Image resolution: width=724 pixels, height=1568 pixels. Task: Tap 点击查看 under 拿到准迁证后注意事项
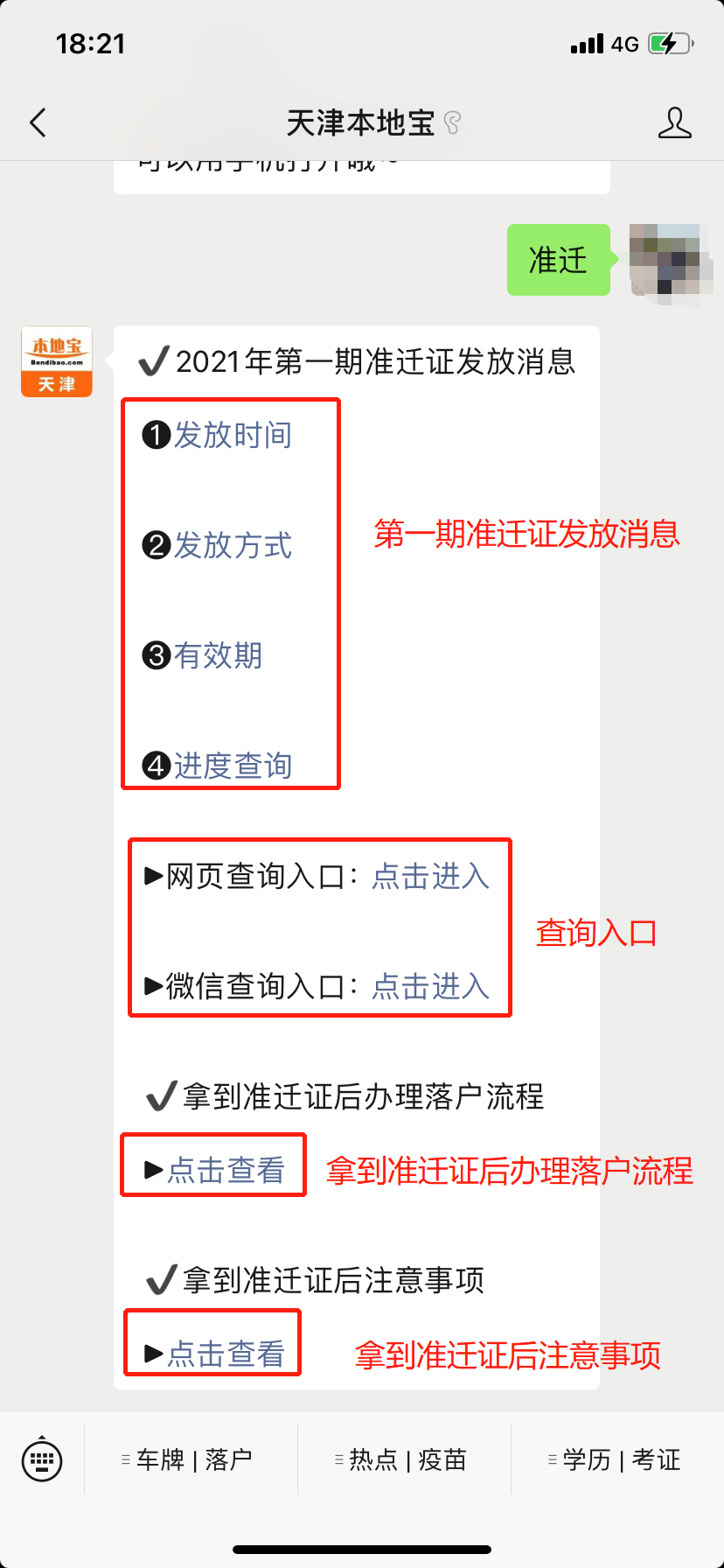point(226,1354)
